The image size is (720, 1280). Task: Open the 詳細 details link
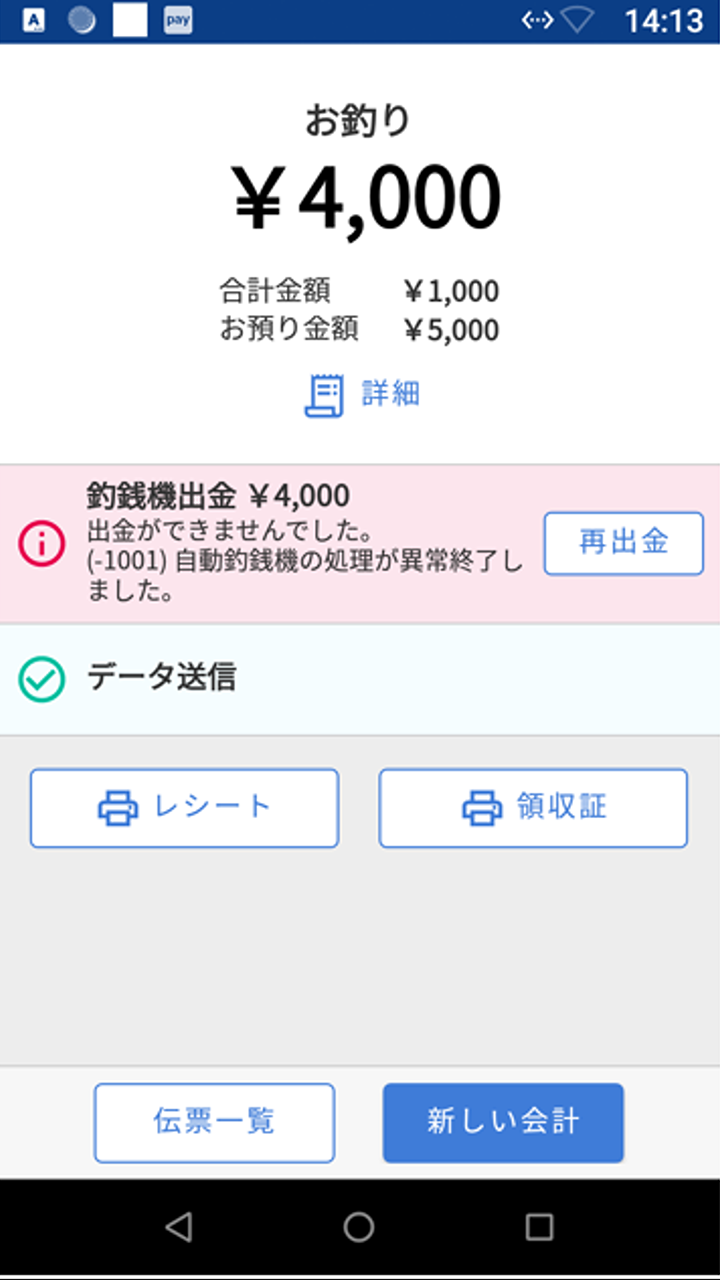[390, 393]
